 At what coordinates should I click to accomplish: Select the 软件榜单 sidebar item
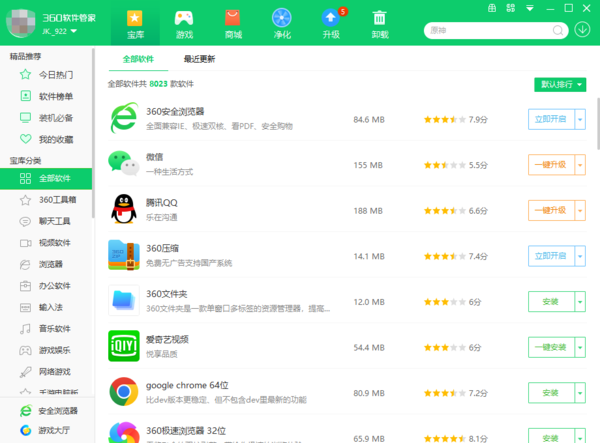click(x=55, y=96)
